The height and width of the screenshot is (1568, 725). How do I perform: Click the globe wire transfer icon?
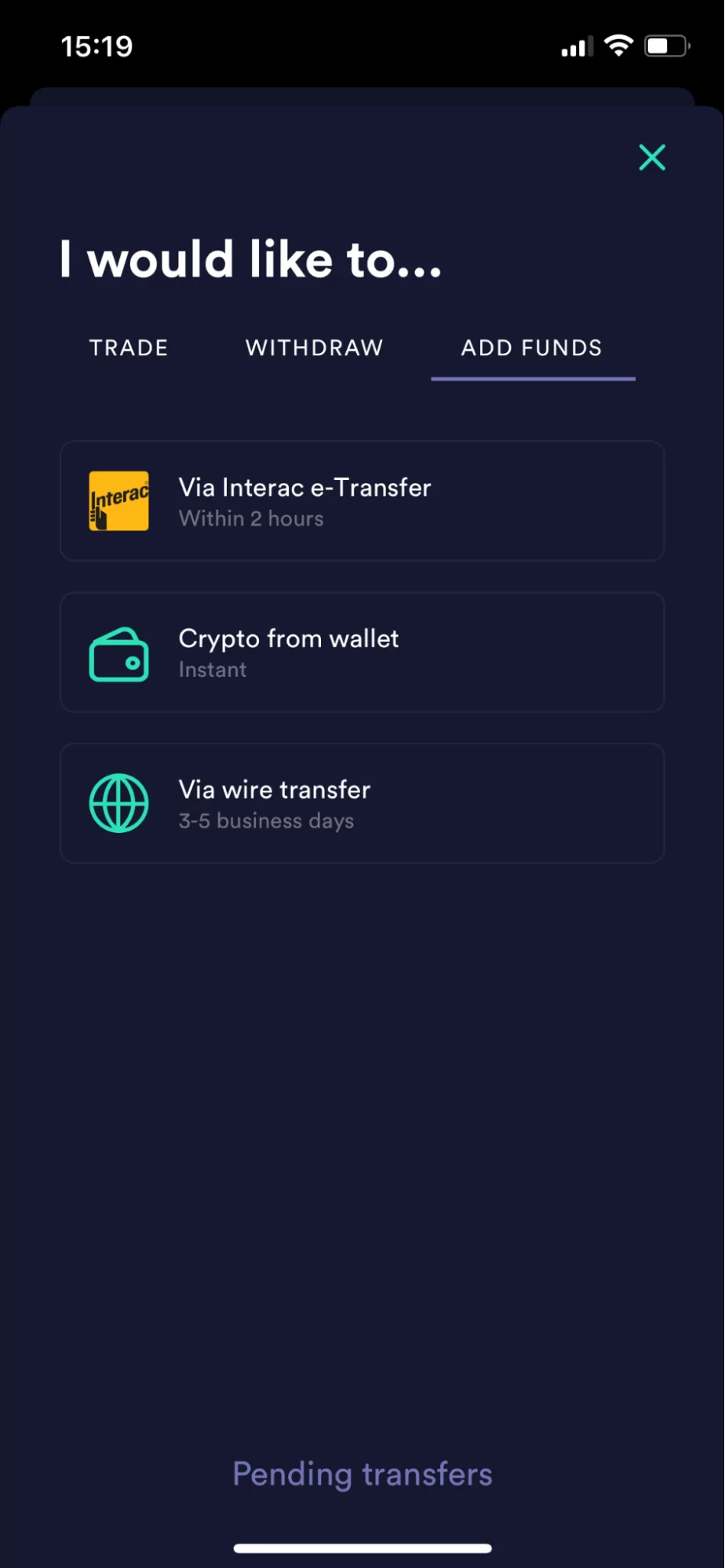119,802
